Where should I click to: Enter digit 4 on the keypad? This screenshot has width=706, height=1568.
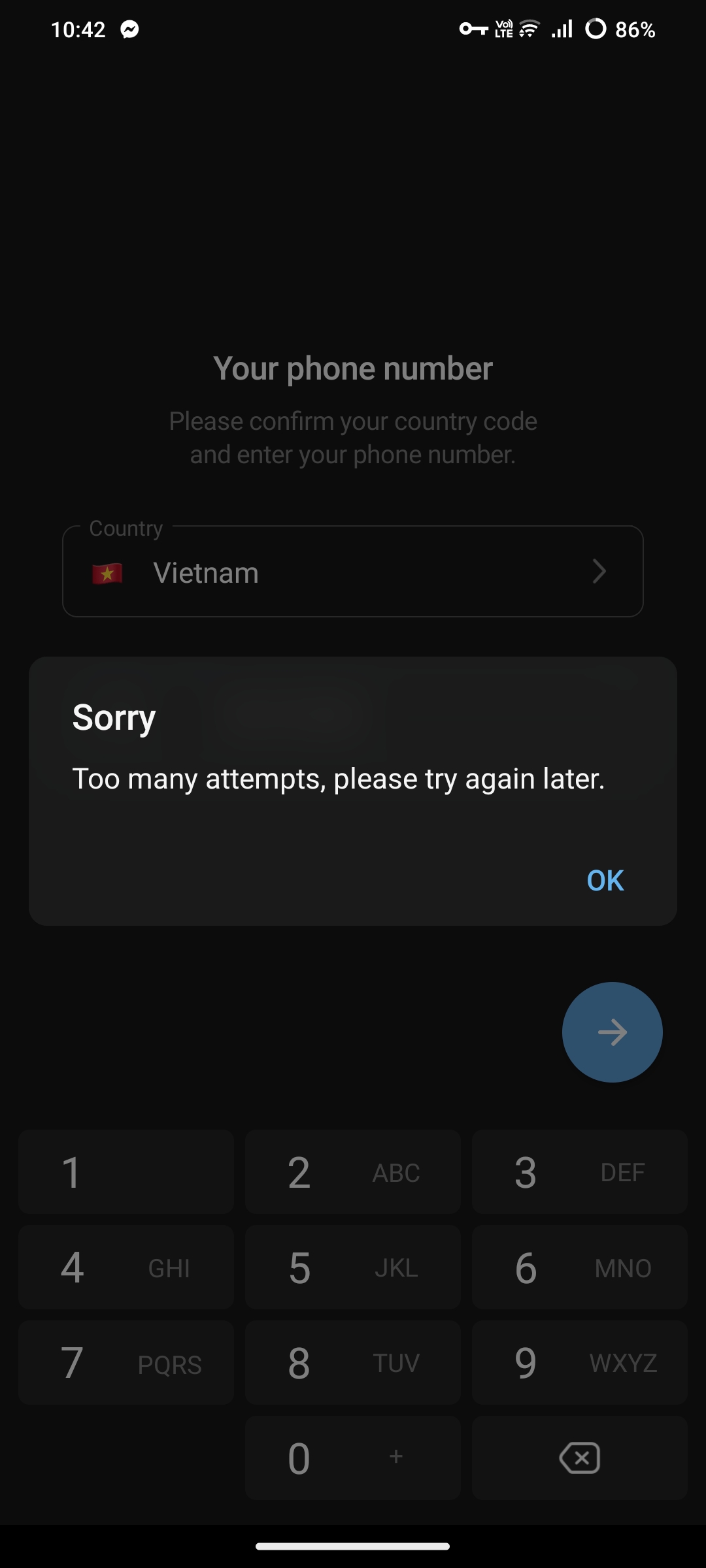pos(126,1267)
